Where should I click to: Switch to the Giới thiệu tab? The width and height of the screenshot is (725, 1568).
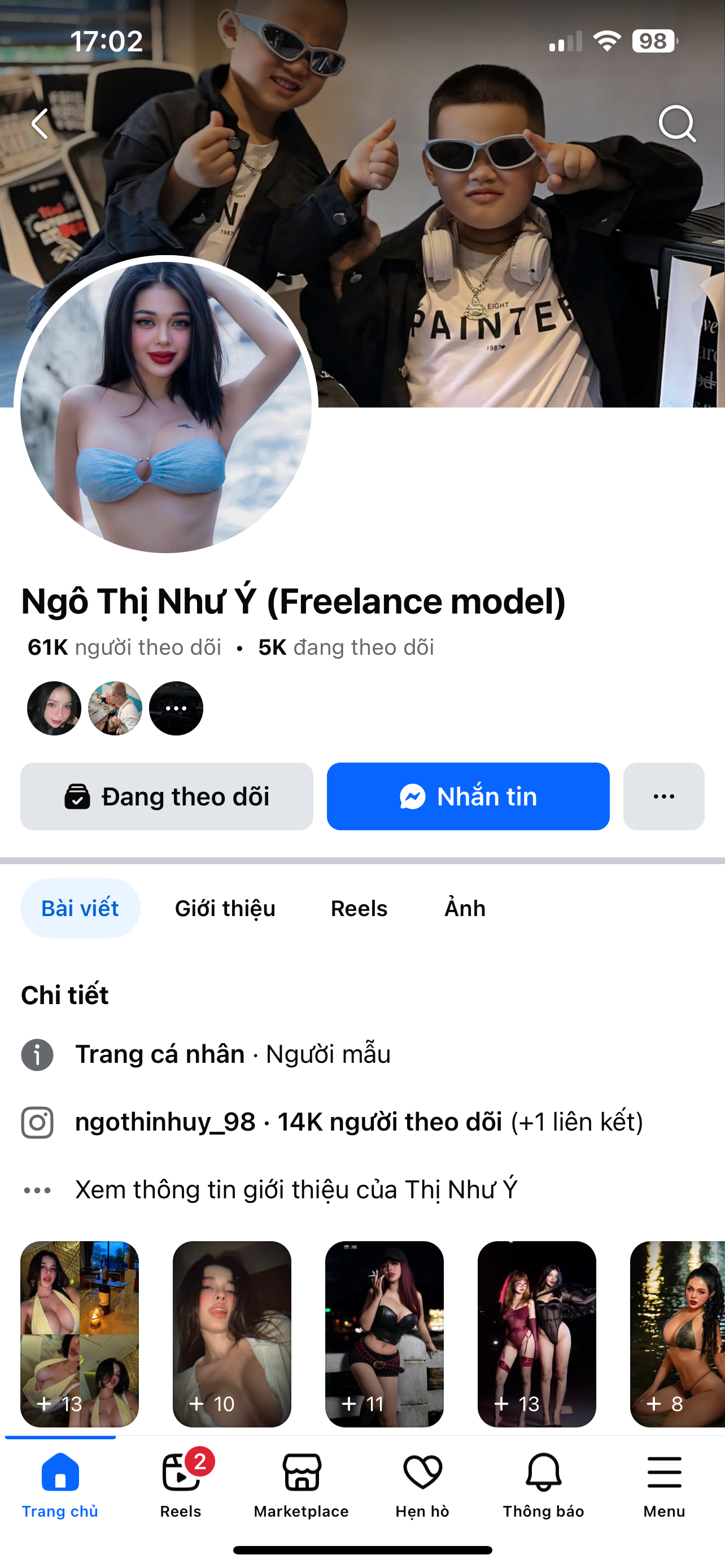[225, 908]
